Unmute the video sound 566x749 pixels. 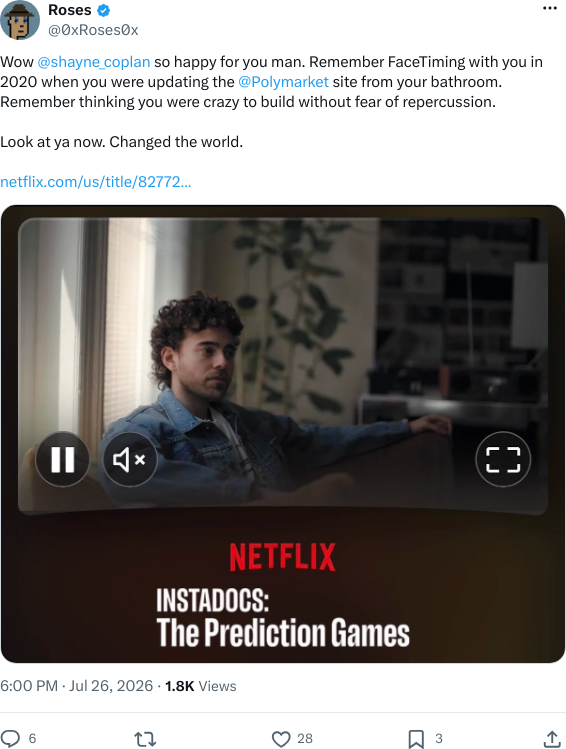point(129,460)
